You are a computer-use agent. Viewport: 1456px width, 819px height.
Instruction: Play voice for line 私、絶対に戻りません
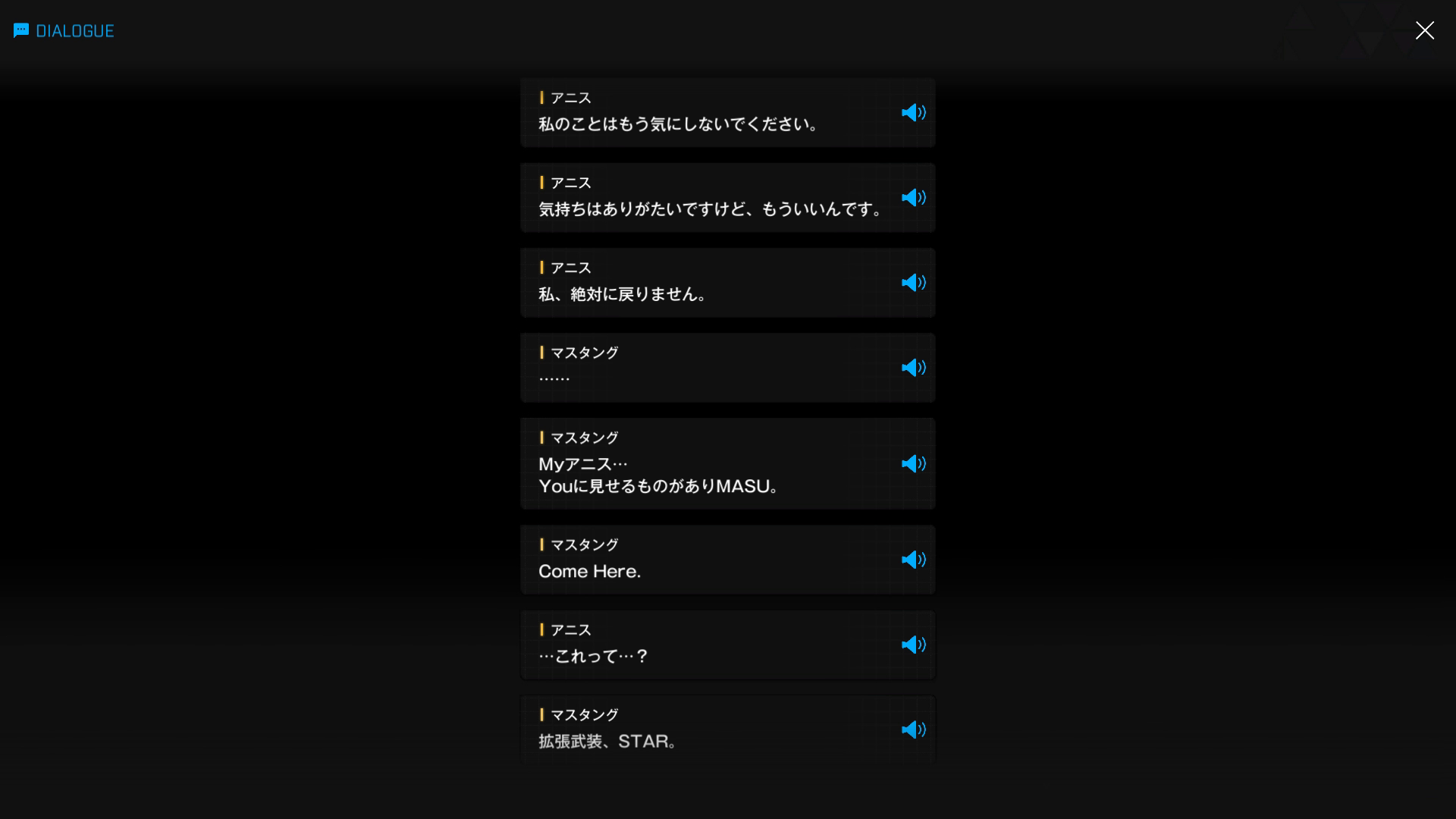914,282
